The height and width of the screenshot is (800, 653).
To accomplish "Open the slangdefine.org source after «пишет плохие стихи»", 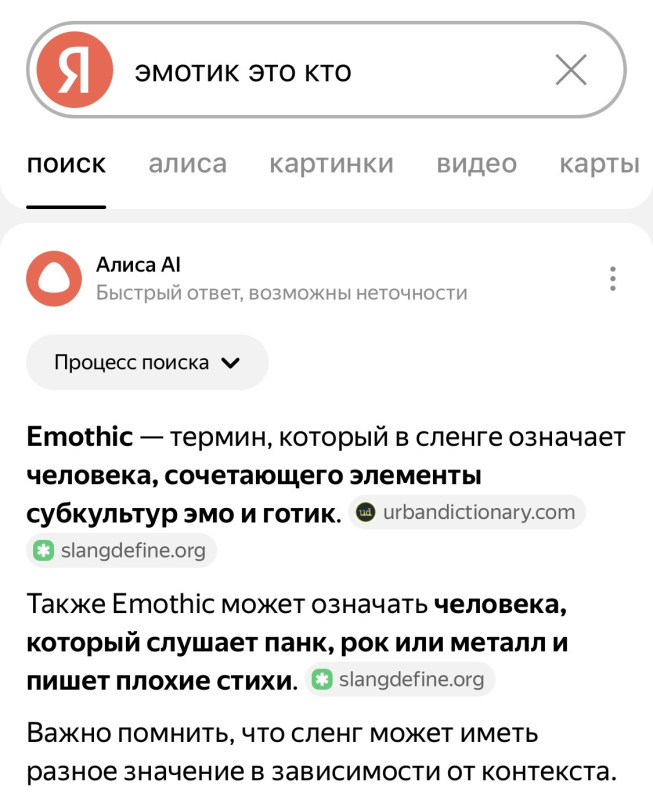I will [399, 680].
